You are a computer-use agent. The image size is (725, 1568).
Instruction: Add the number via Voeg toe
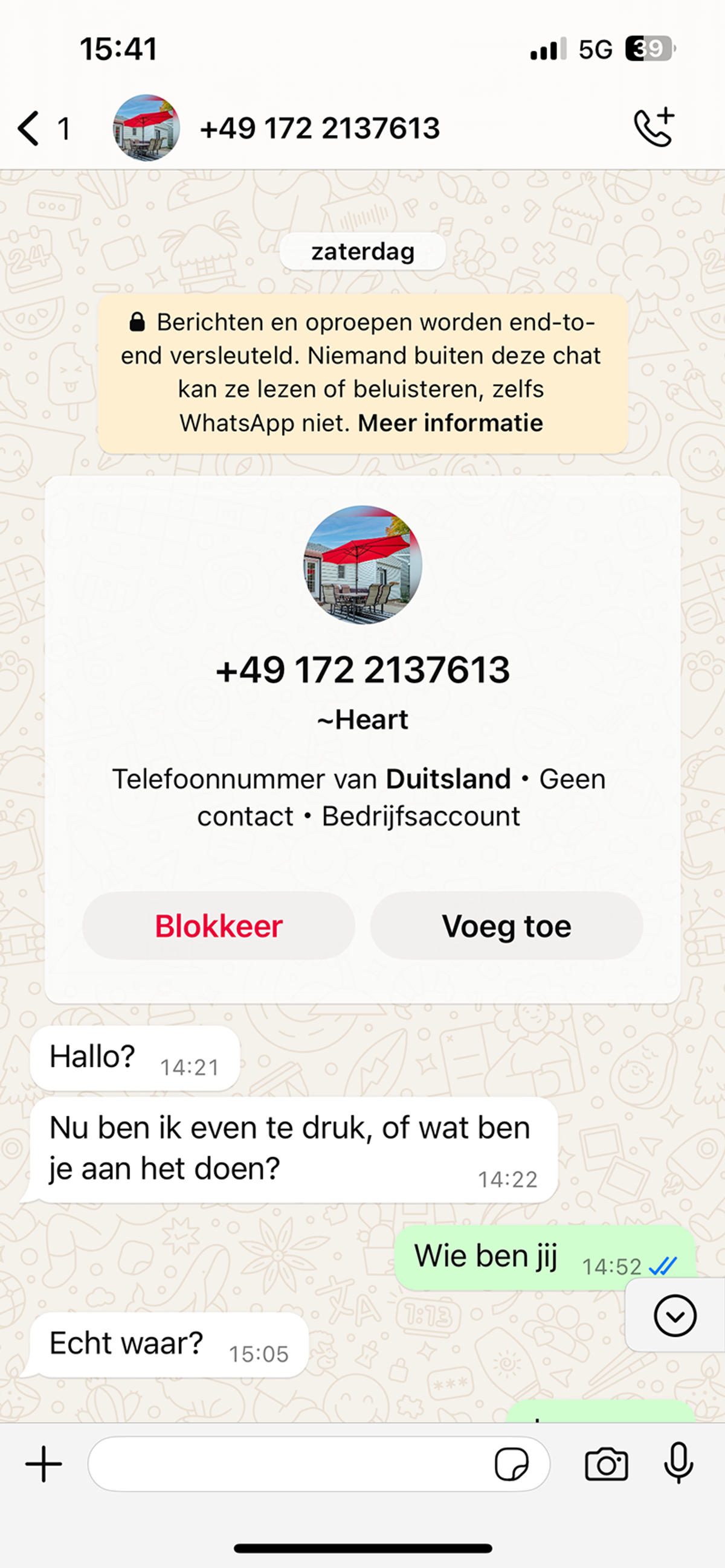click(x=506, y=926)
